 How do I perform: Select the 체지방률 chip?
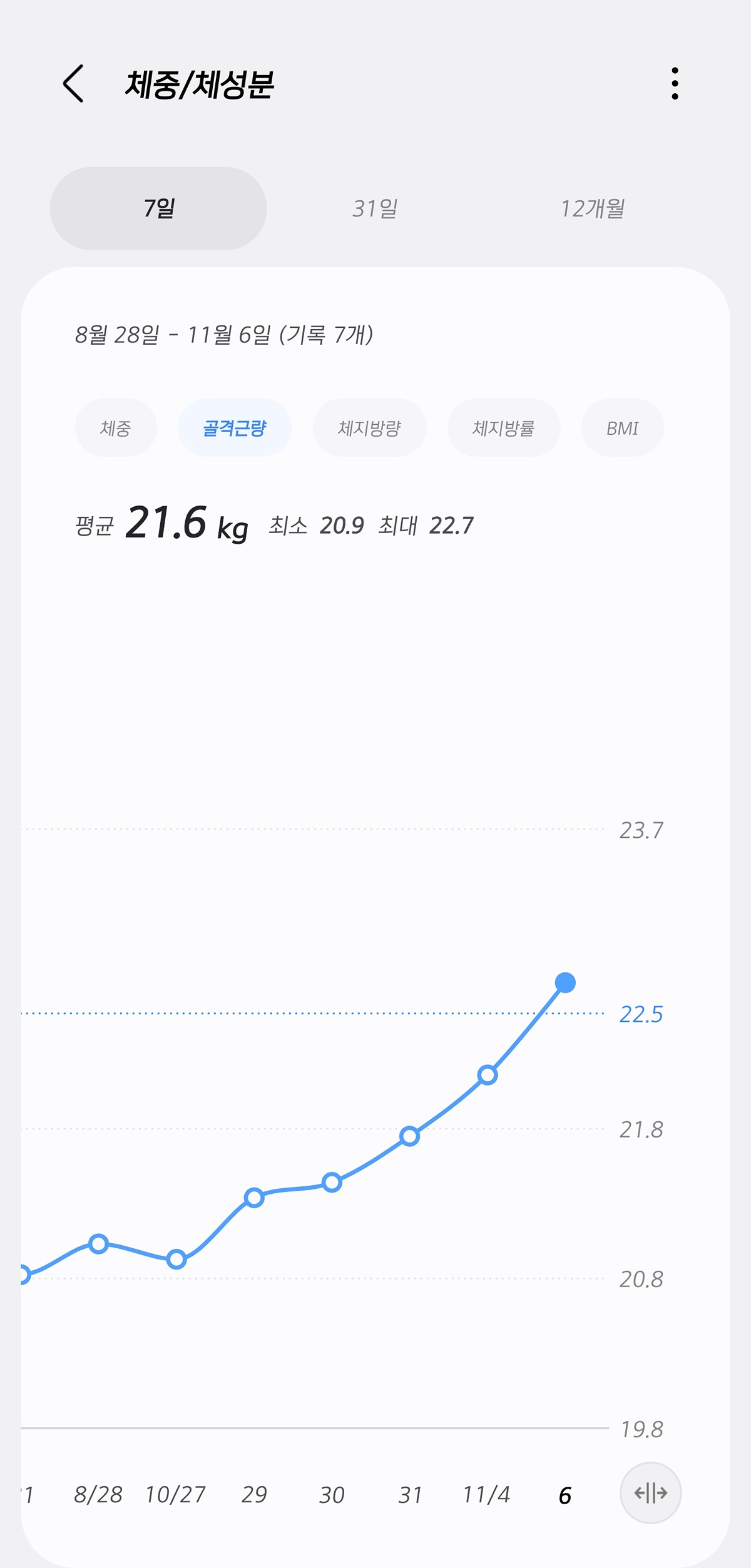point(503,428)
